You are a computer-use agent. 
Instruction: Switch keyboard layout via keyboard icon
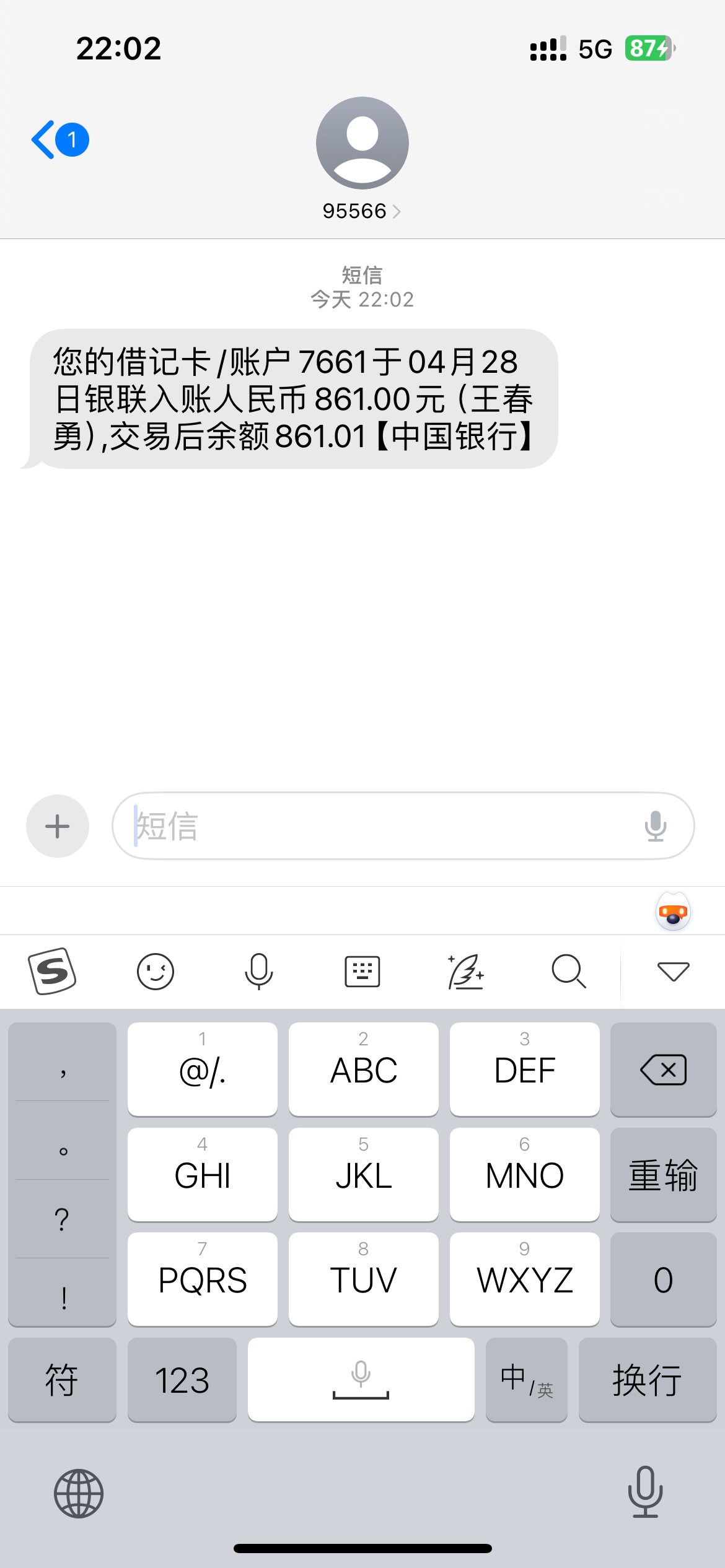click(x=362, y=971)
